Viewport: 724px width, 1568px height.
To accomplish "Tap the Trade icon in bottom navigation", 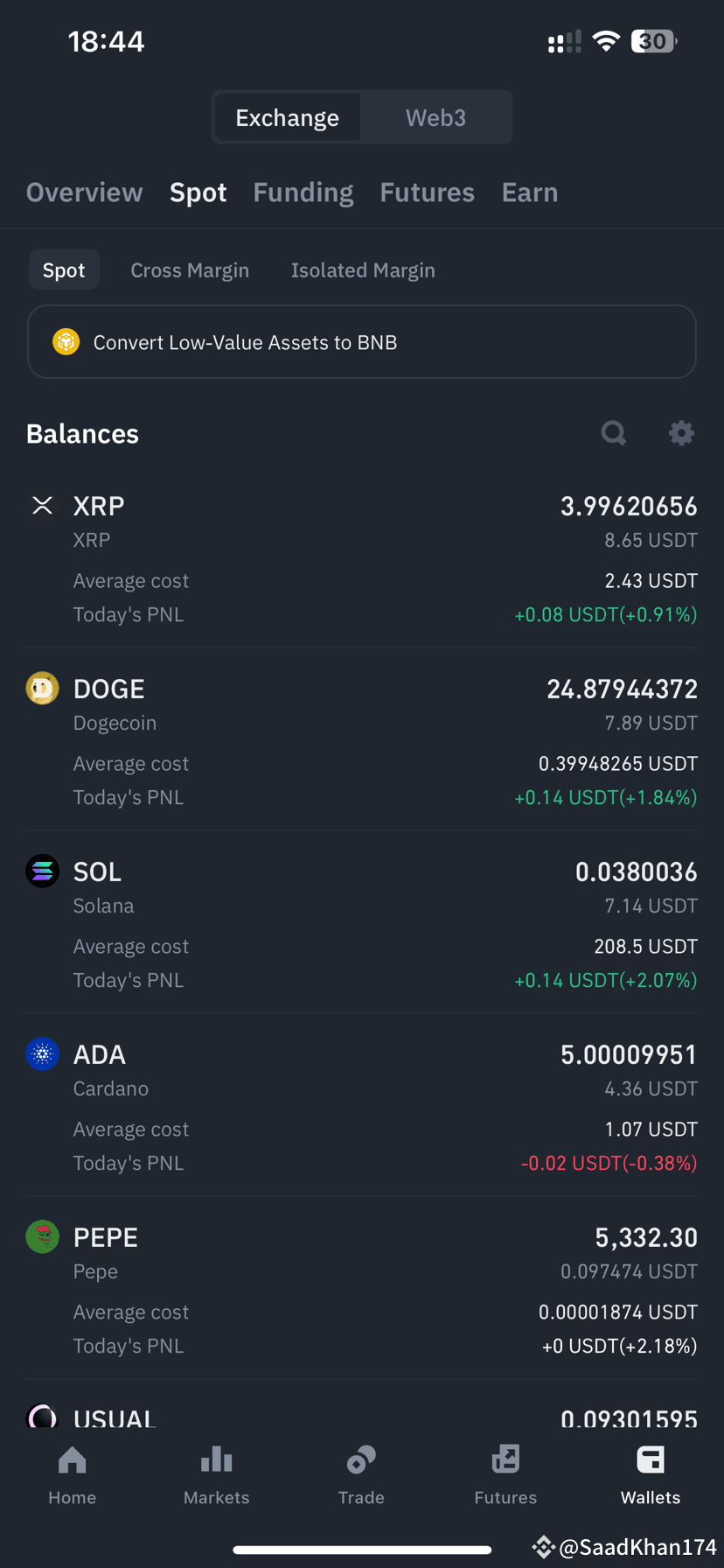I will tap(361, 1474).
